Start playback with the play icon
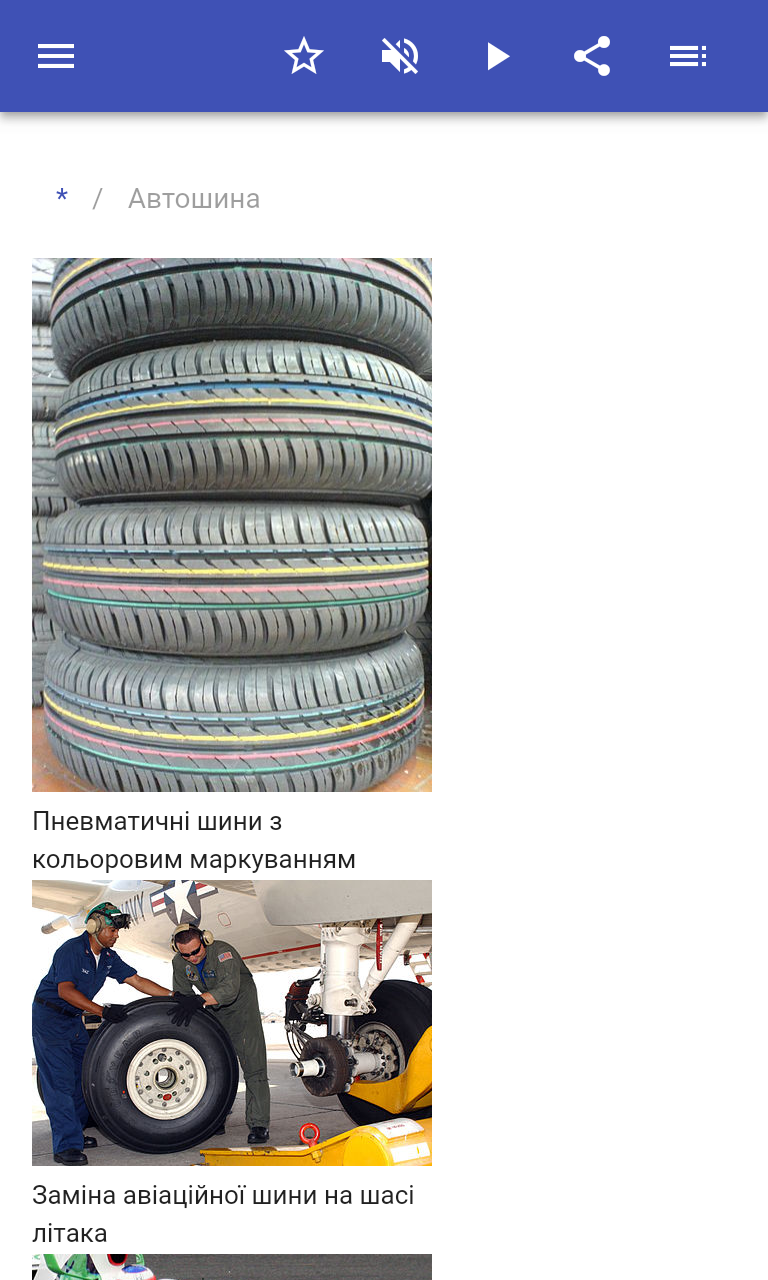 coord(497,56)
